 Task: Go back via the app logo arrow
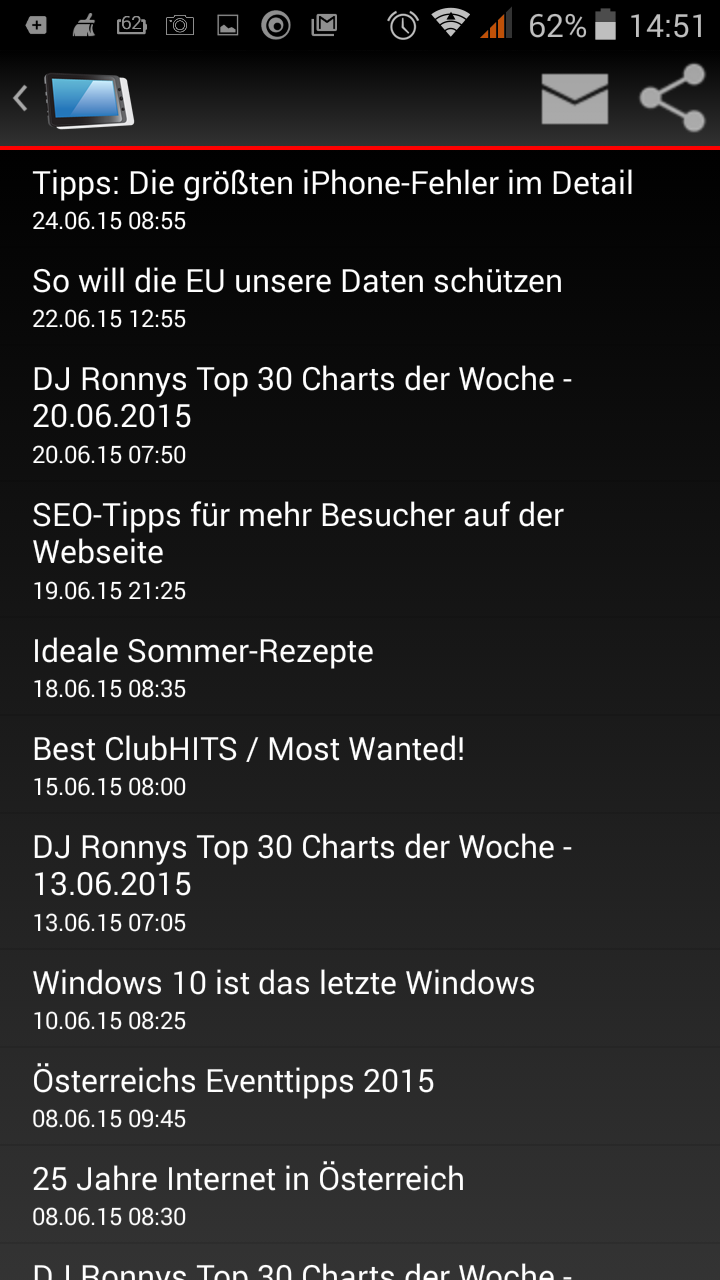[x=72, y=98]
